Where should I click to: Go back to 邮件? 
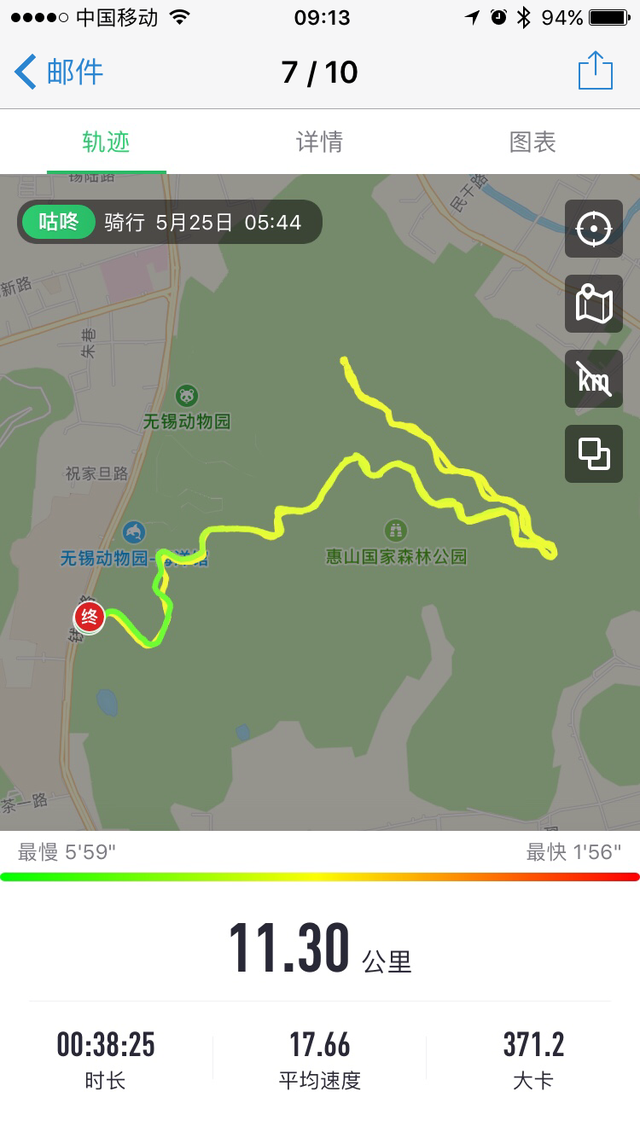pos(59,72)
